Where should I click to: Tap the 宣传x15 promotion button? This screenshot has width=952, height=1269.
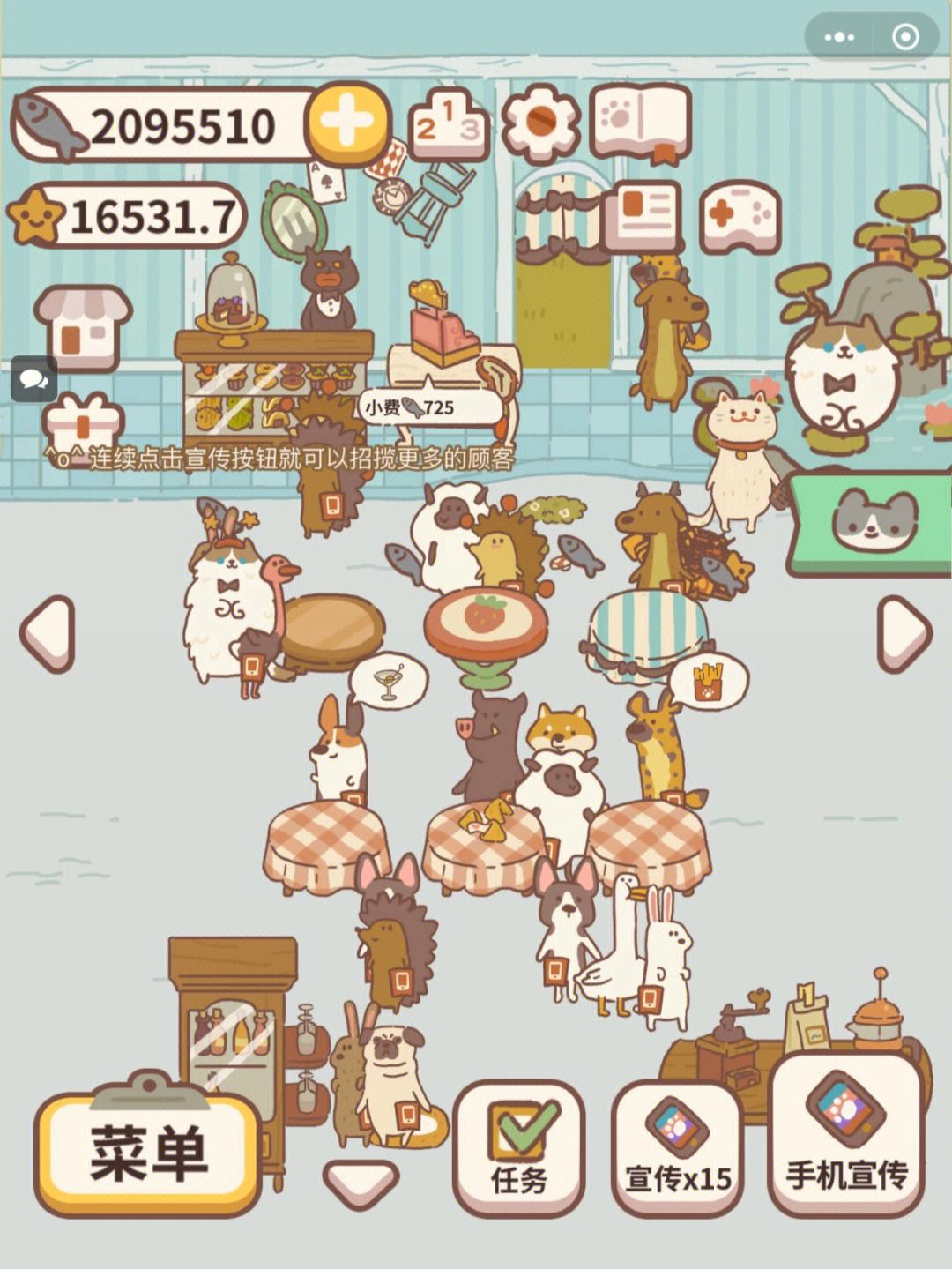pos(677,1150)
